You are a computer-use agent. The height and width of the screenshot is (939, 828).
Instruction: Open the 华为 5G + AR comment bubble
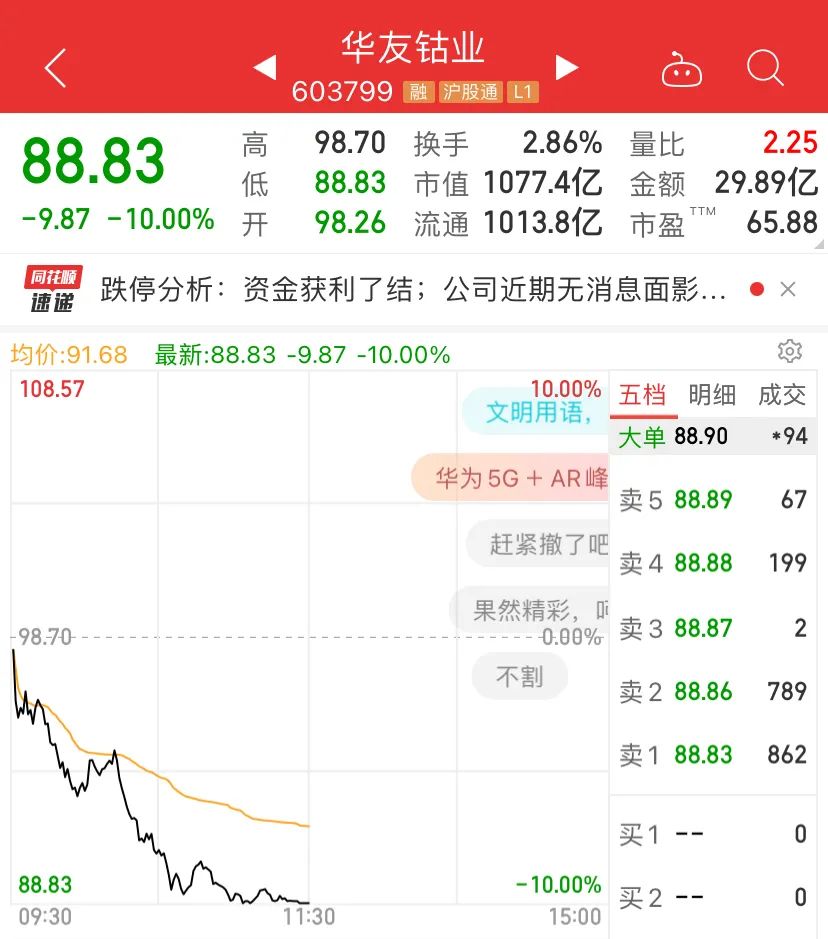pyautogui.click(x=520, y=478)
